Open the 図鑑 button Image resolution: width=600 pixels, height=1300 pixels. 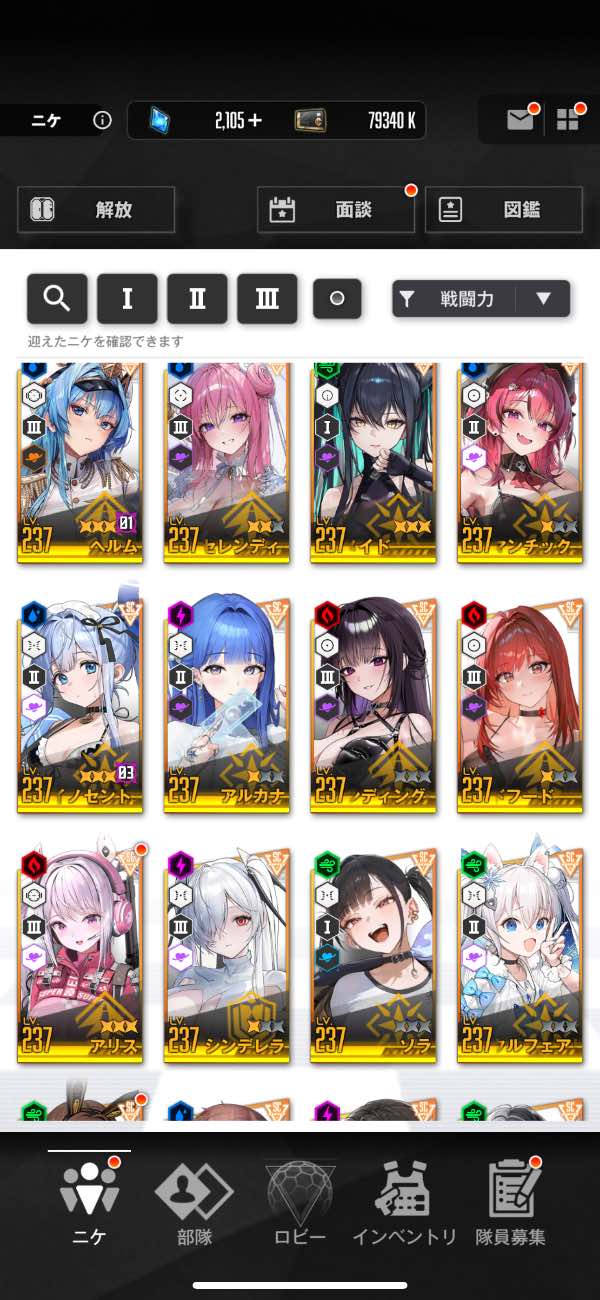coord(504,210)
